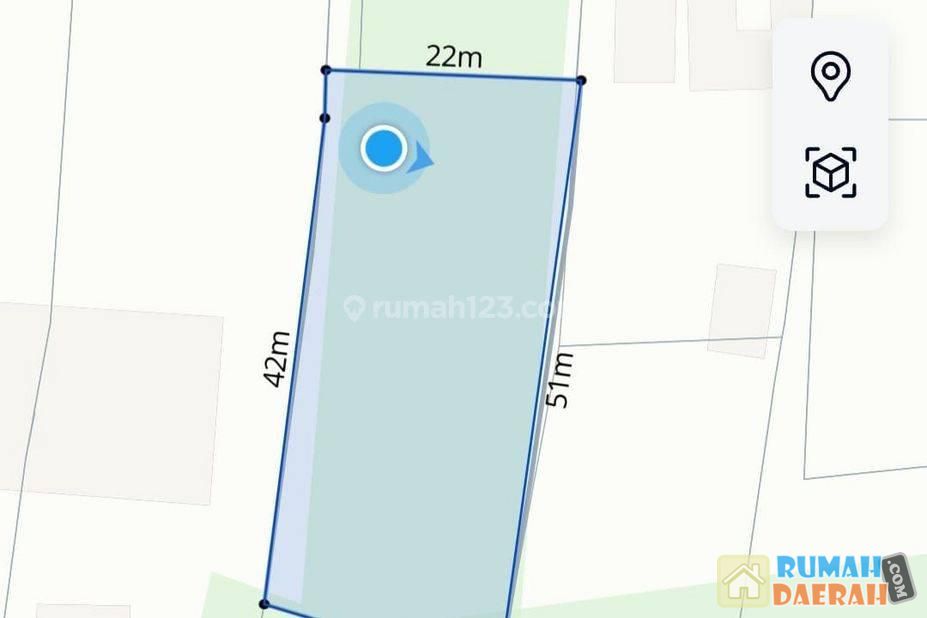Open the 3D cube scan view
This screenshot has width=927, height=618.
(x=831, y=173)
